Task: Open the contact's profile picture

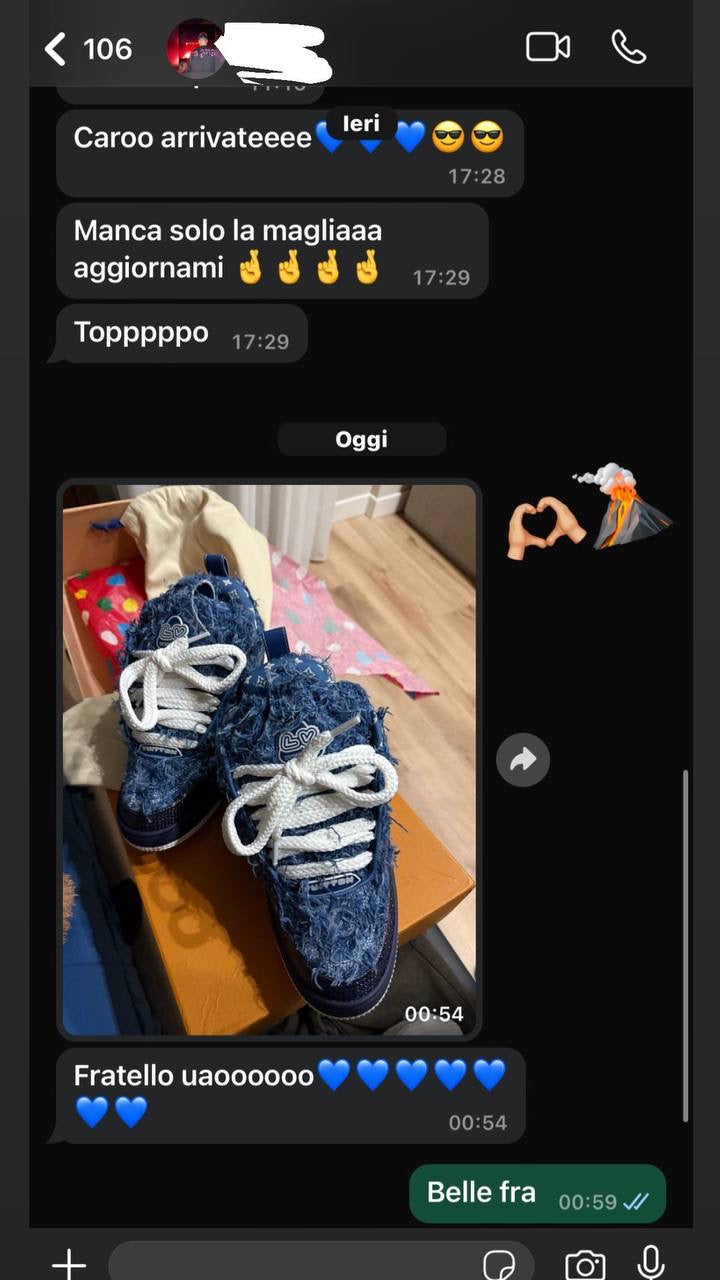Action: pos(196,48)
